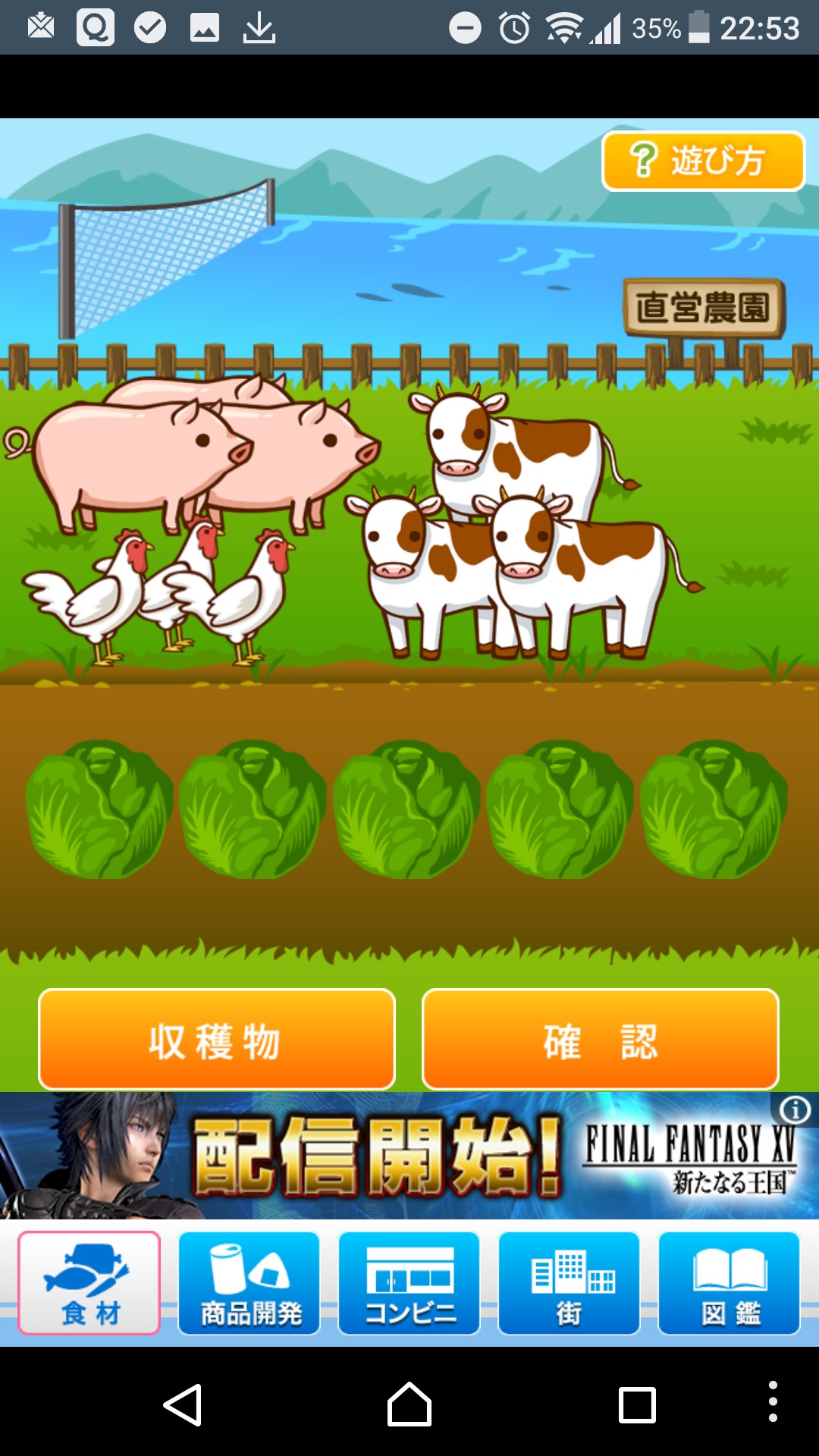Go back with the system back button
The height and width of the screenshot is (1456, 819).
[x=183, y=1404]
